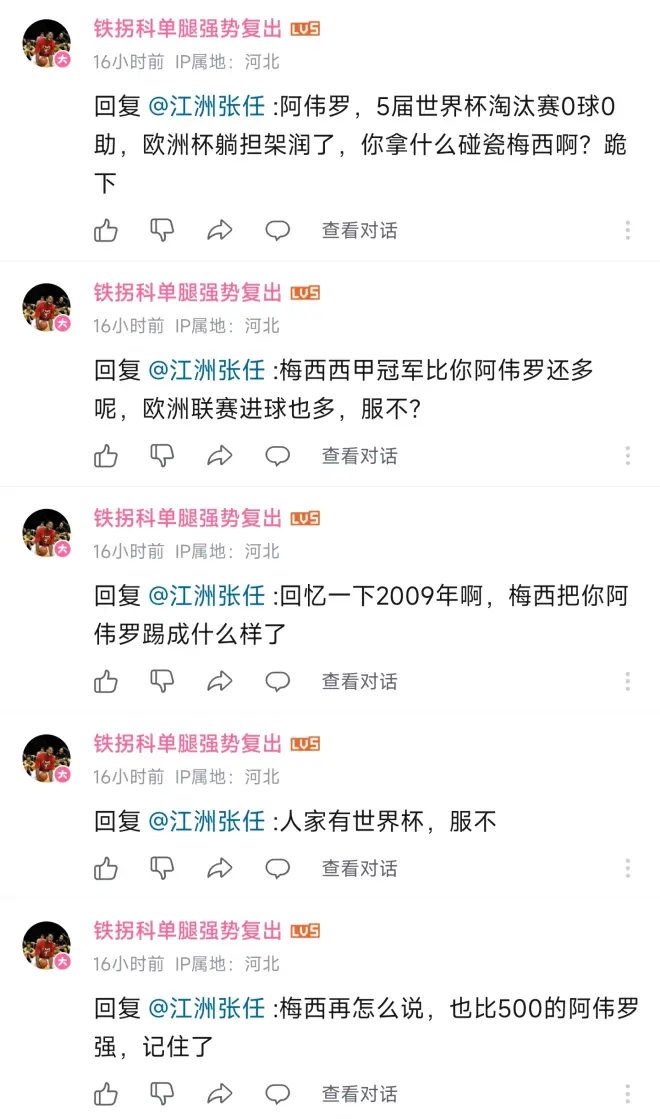
Task: Open more options for 西甲冠军 comment
Action: (627, 456)
